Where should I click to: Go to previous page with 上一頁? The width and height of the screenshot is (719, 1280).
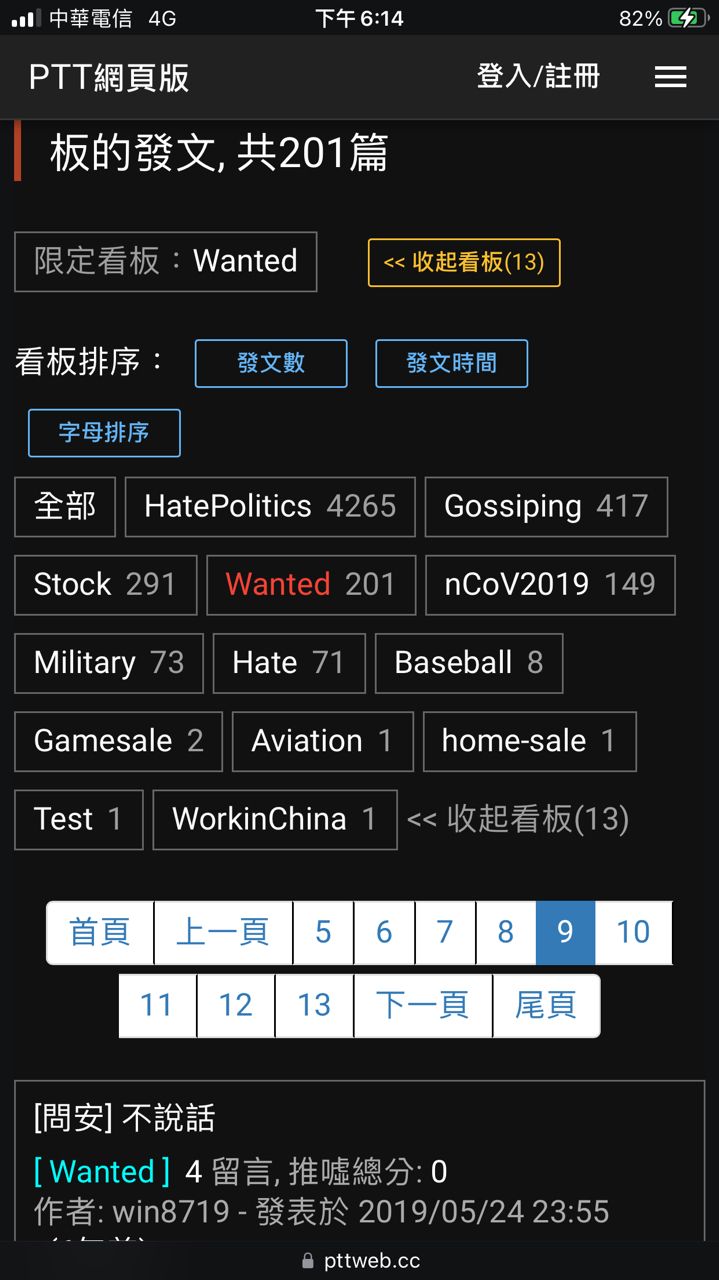click(x=223, y=932)
